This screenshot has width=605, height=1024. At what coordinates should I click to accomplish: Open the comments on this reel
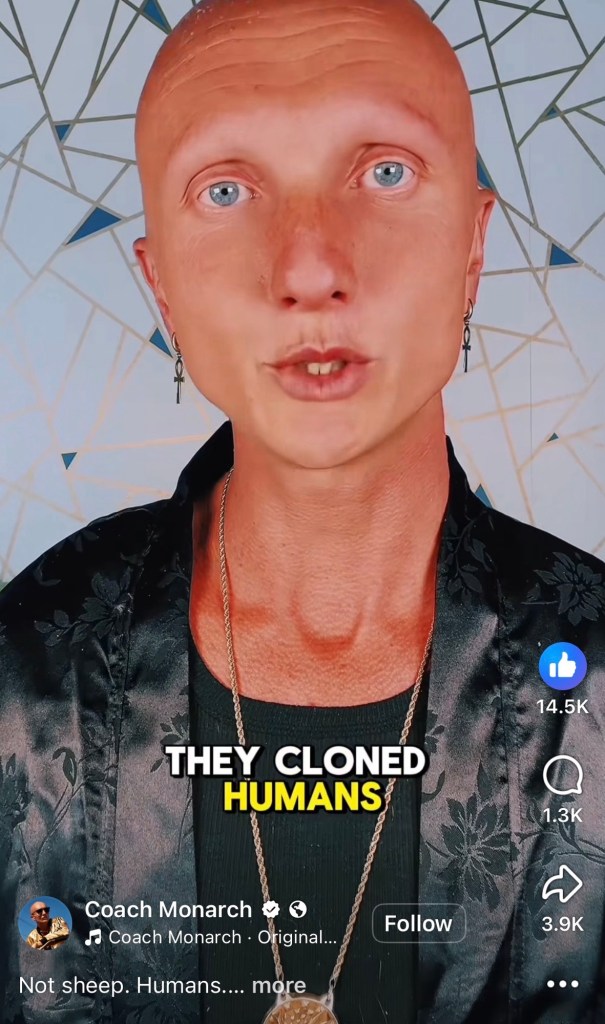[x=562, y=776]
